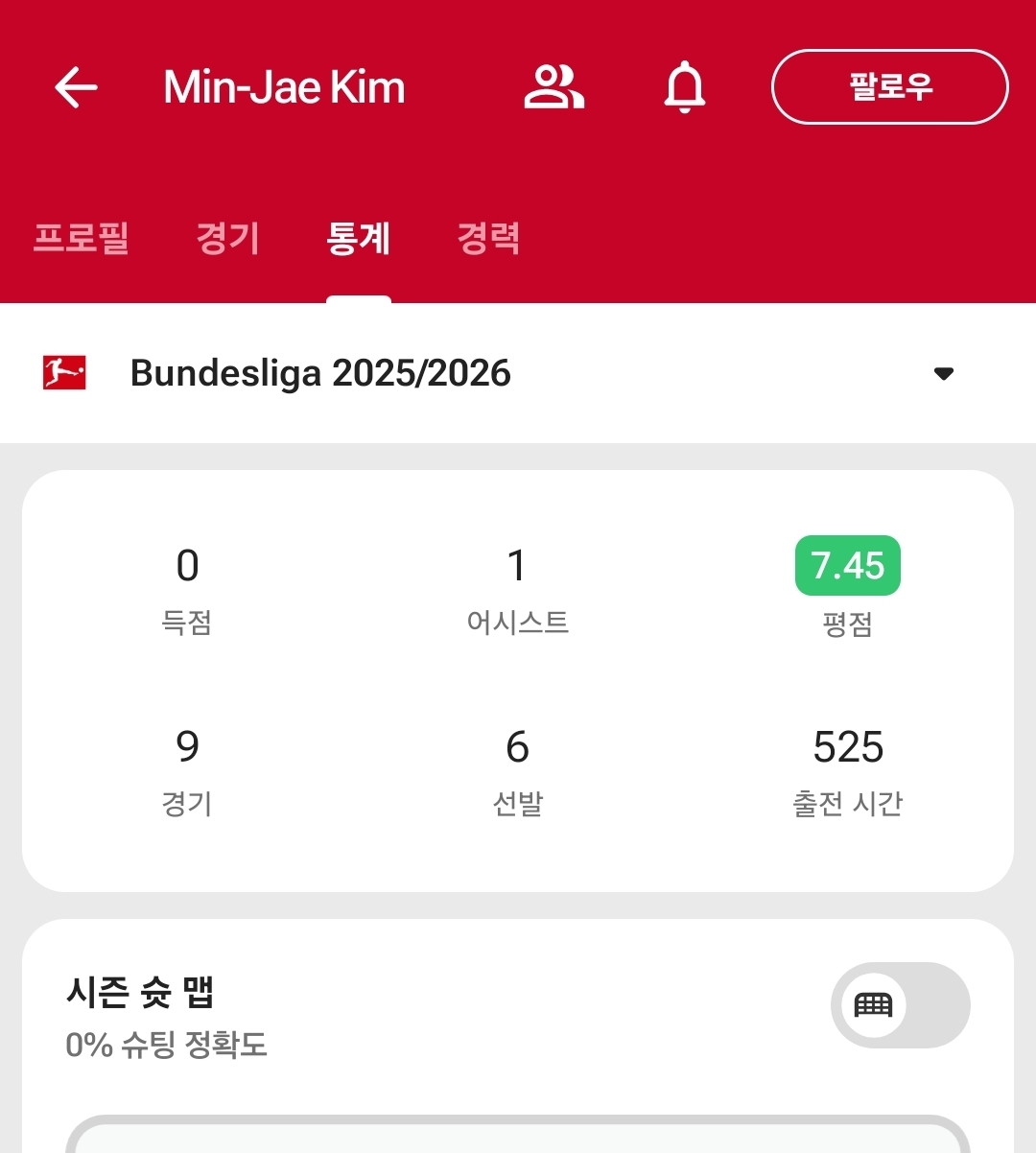Tap the 팔로우 follow button
Viewport: 1036px width, 1153px height.
(x=889, y=87)
